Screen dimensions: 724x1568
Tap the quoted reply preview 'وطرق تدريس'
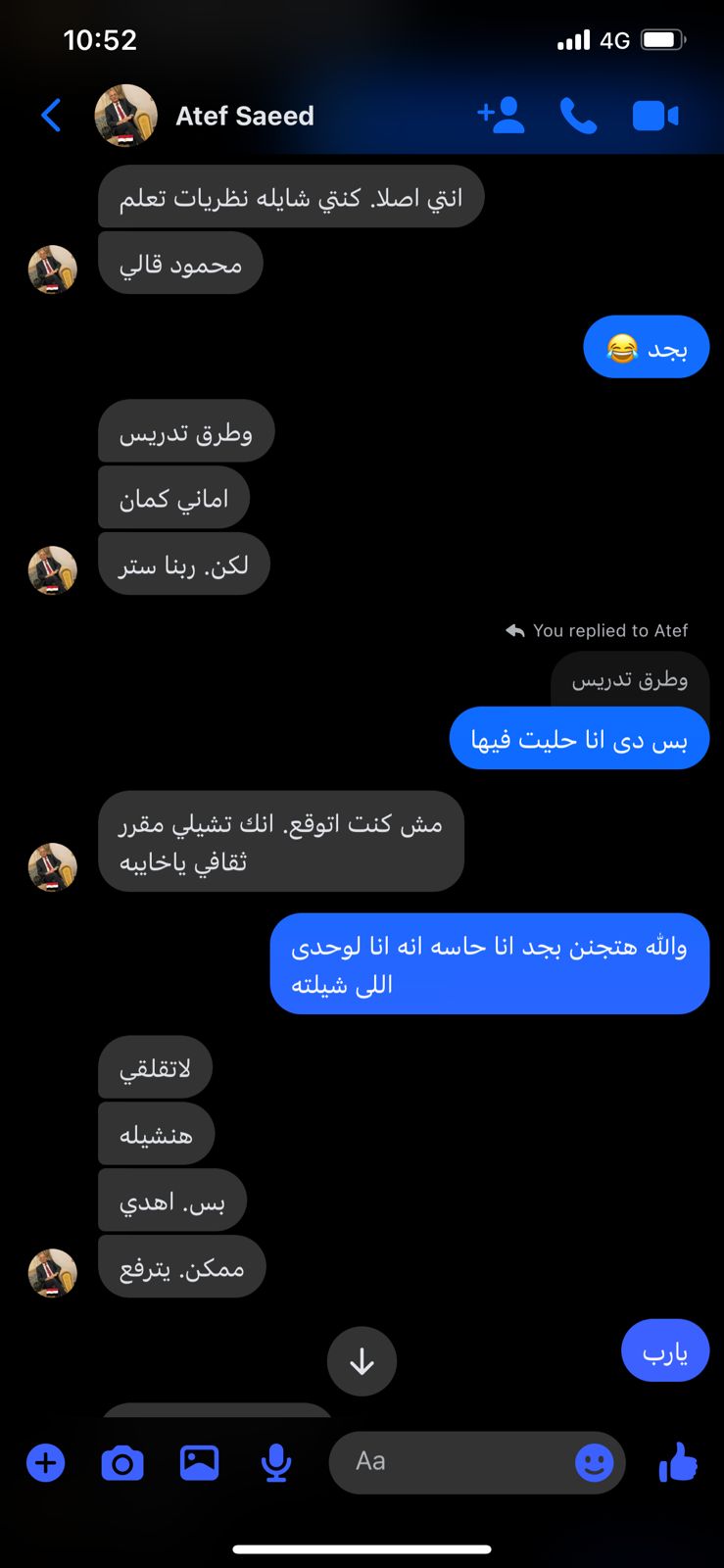(630, 679)
